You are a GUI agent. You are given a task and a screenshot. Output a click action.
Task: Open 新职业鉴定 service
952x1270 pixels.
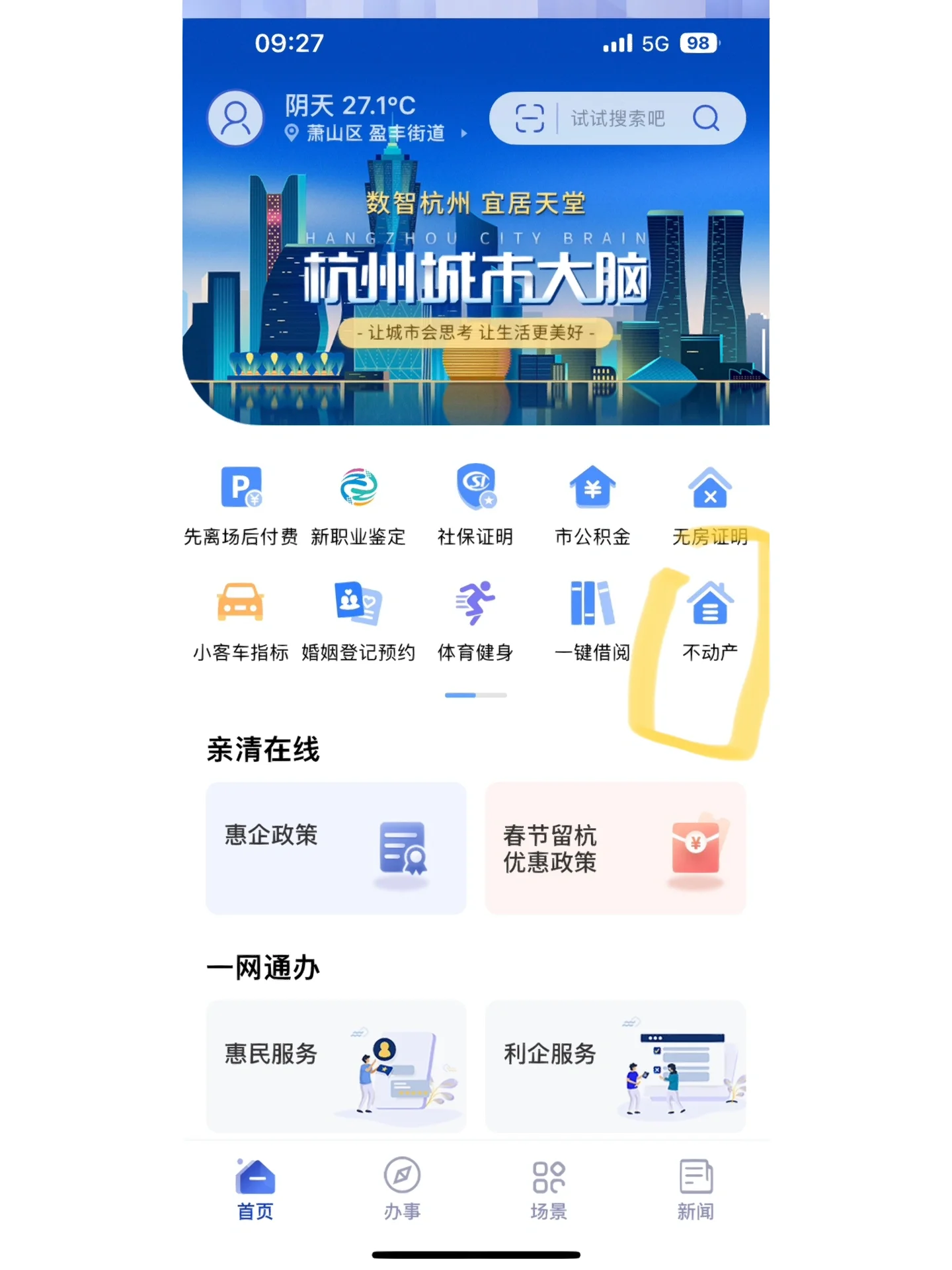[358, 504]
